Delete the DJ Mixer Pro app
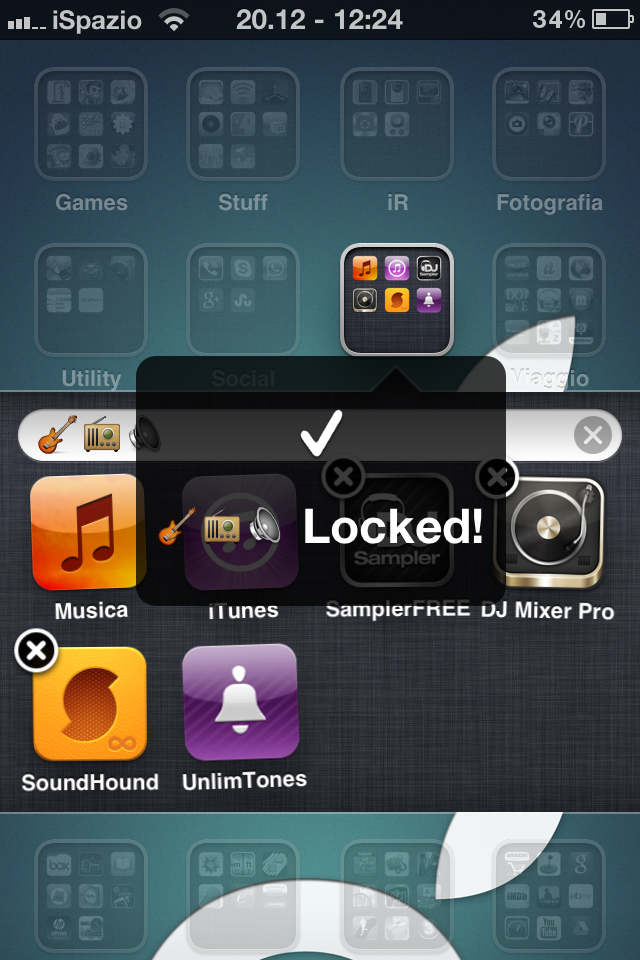Screen dimensions: 640x960 pos(497,477)
